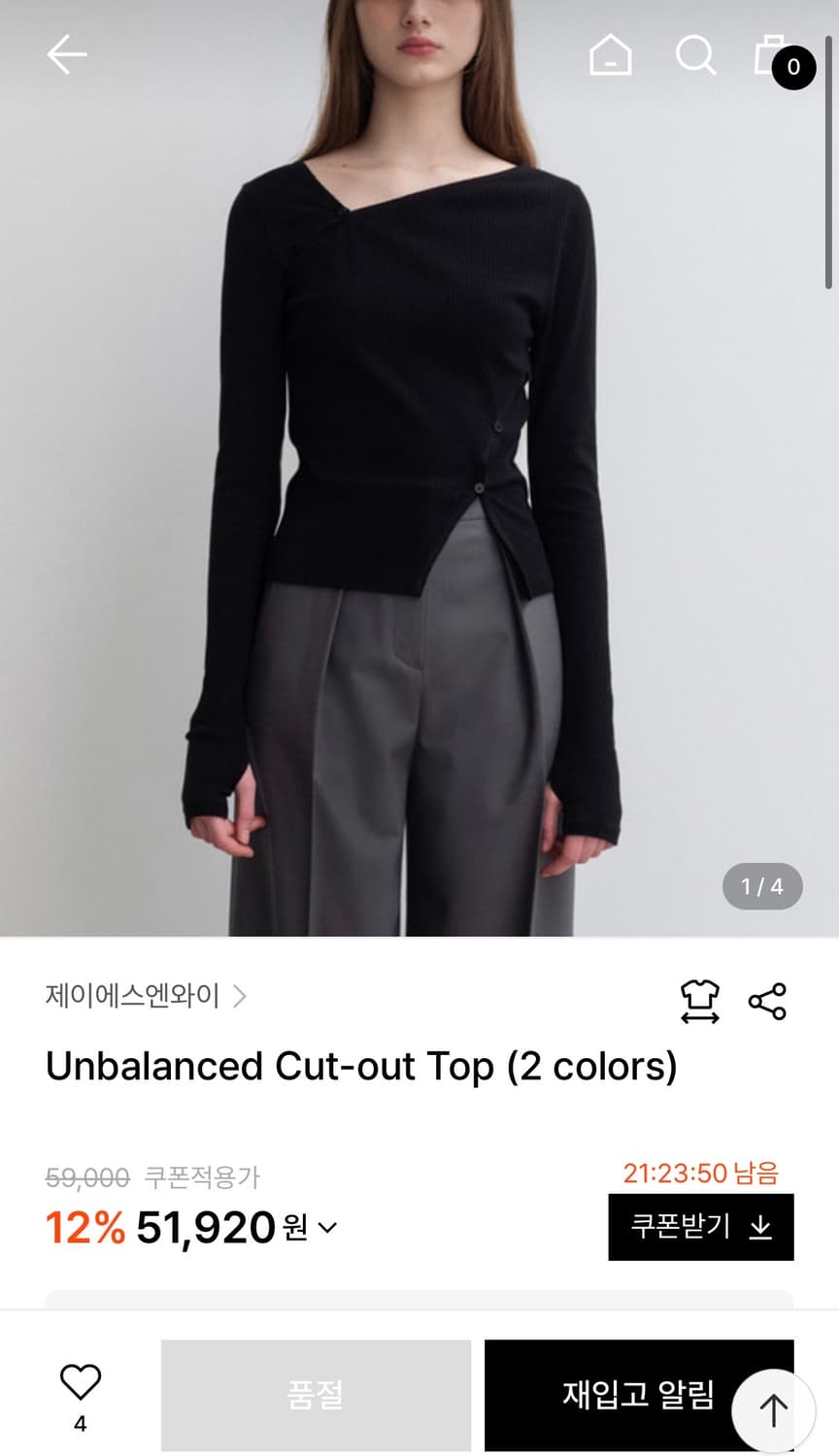Open the search icon

click(693, 56)
